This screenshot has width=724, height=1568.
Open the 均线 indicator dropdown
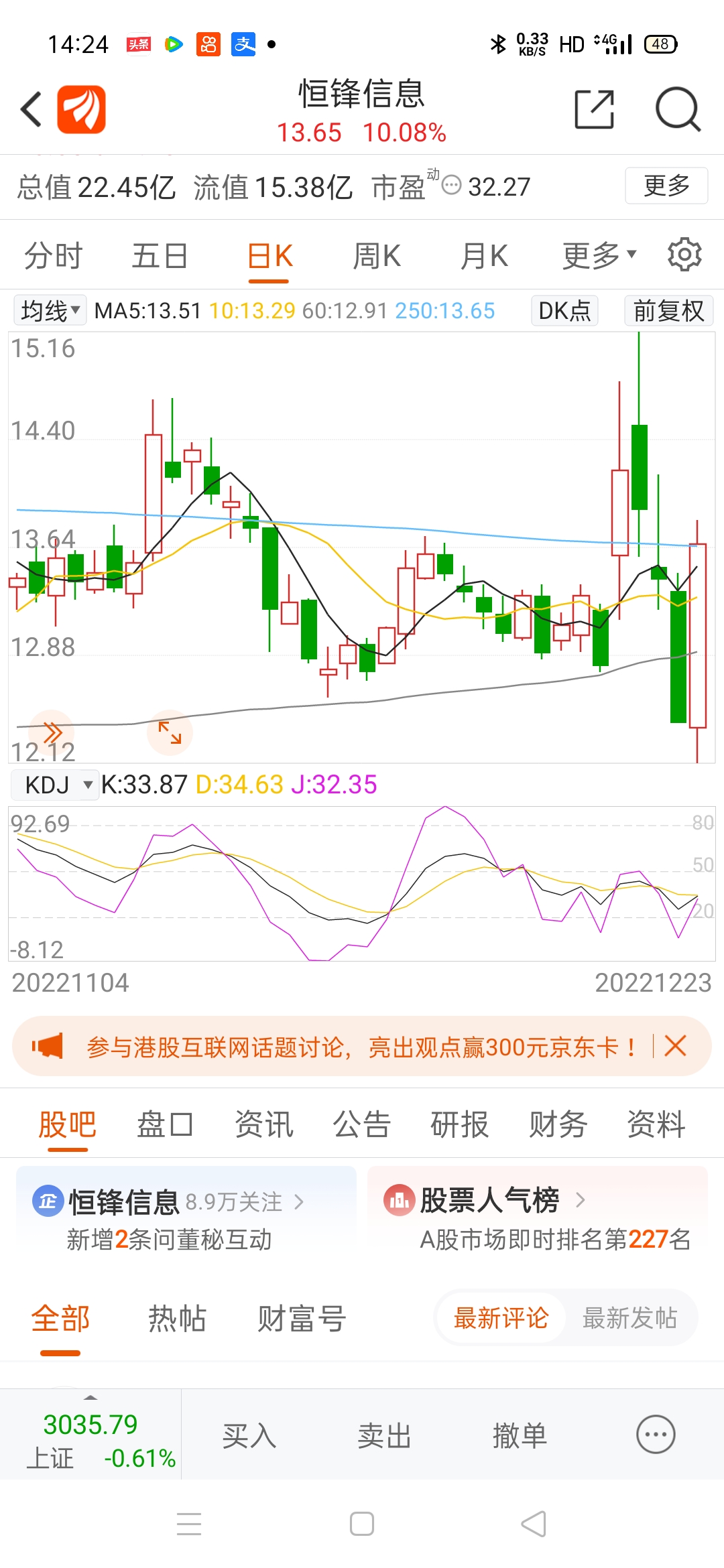point(50,310)
